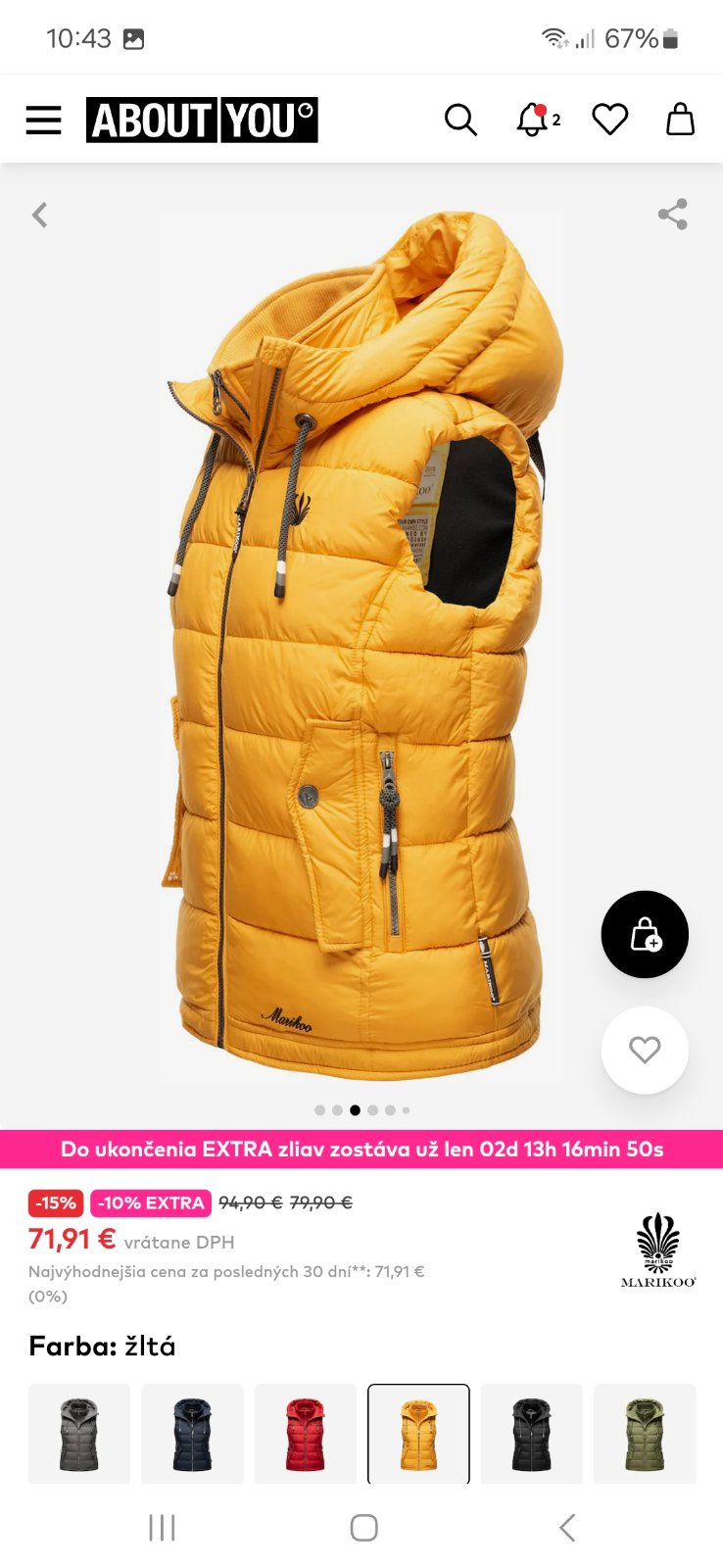Open the wishlist from the header
The height and width of the screenshot is (1568, 723).
coord(609,121)
